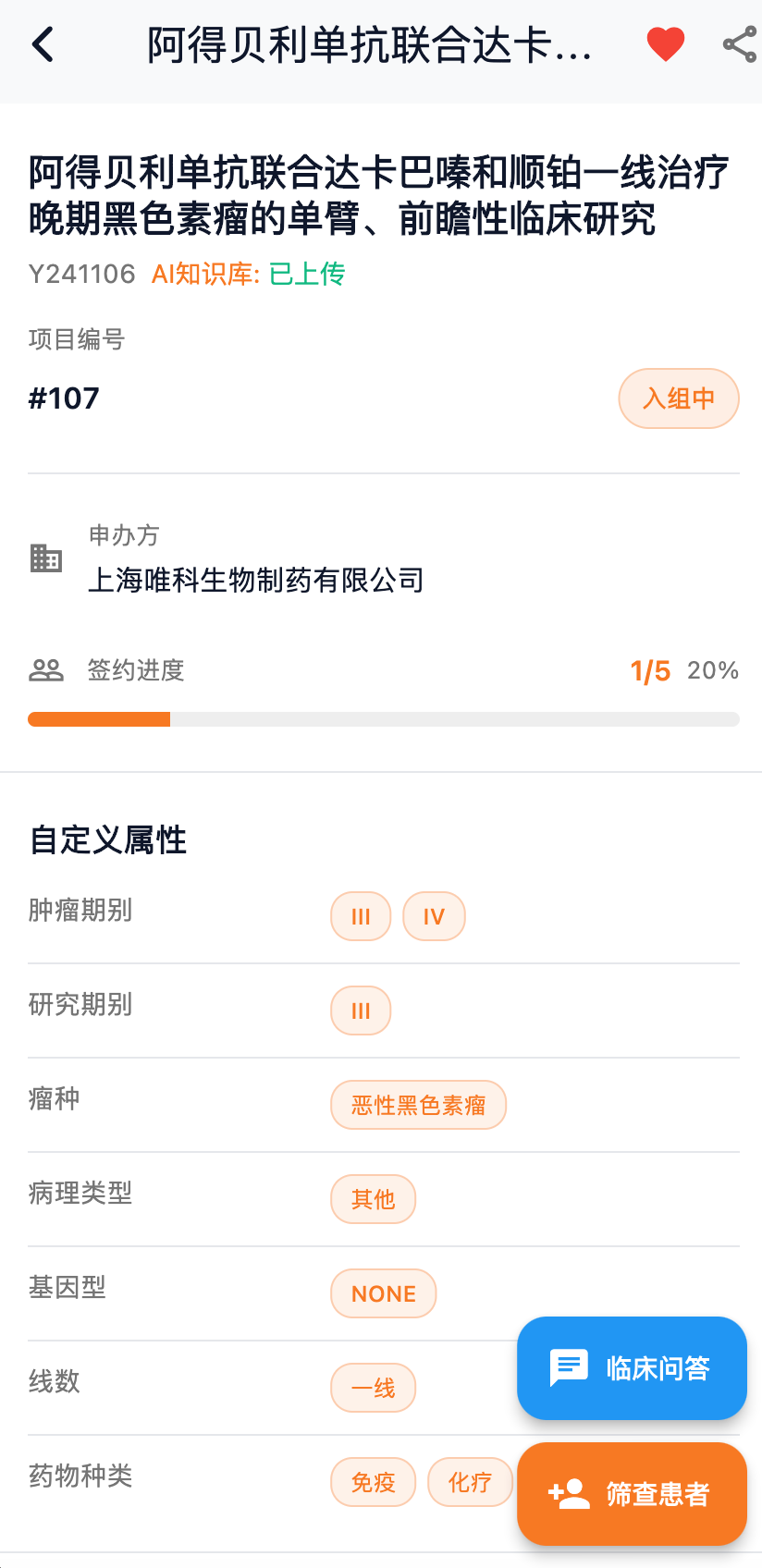Tap the red heart to favorite this trial

(665, 43)
